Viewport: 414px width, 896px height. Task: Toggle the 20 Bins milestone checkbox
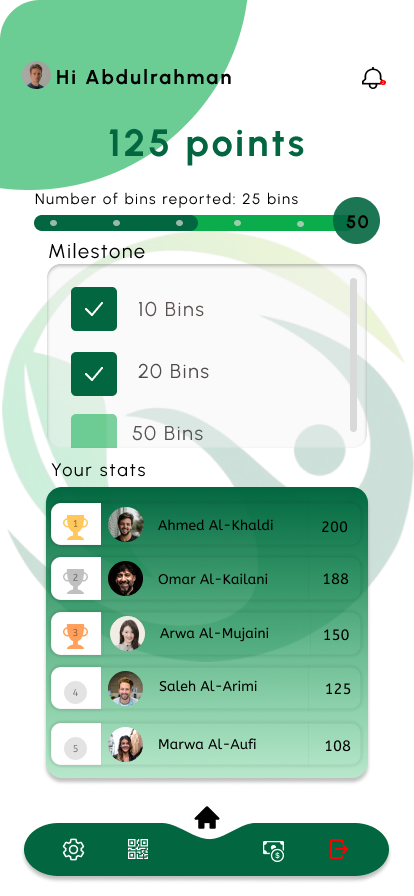click(x=94, y=374)
